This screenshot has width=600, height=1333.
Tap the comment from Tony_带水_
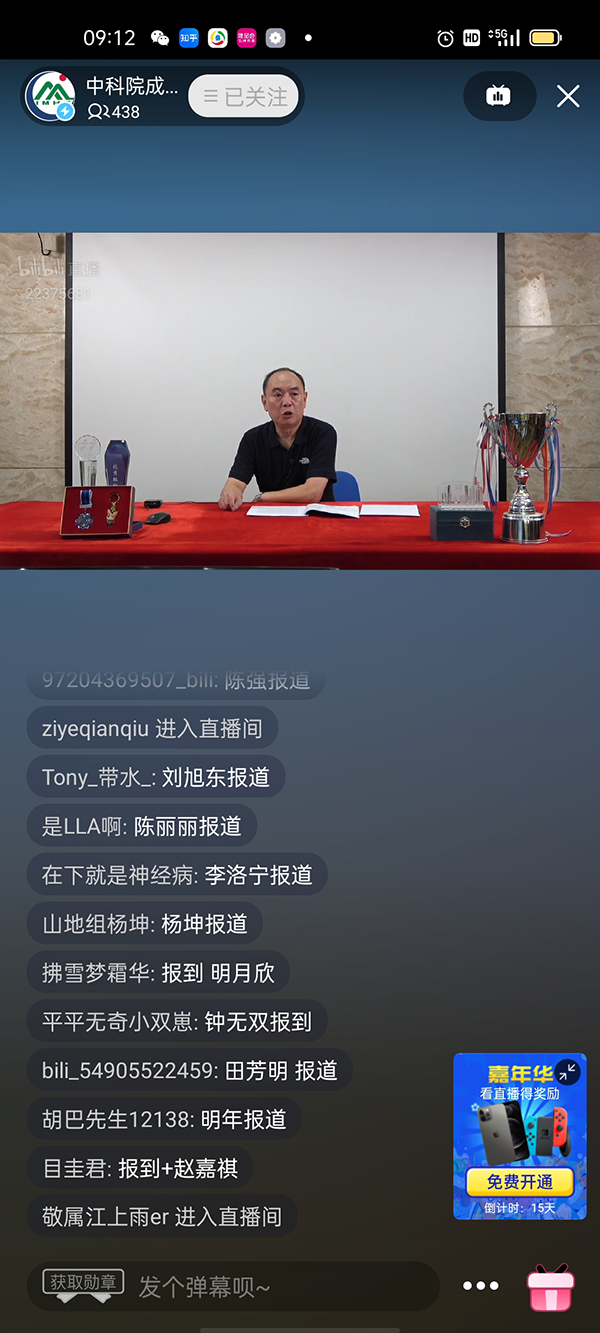tap(156, 777)
